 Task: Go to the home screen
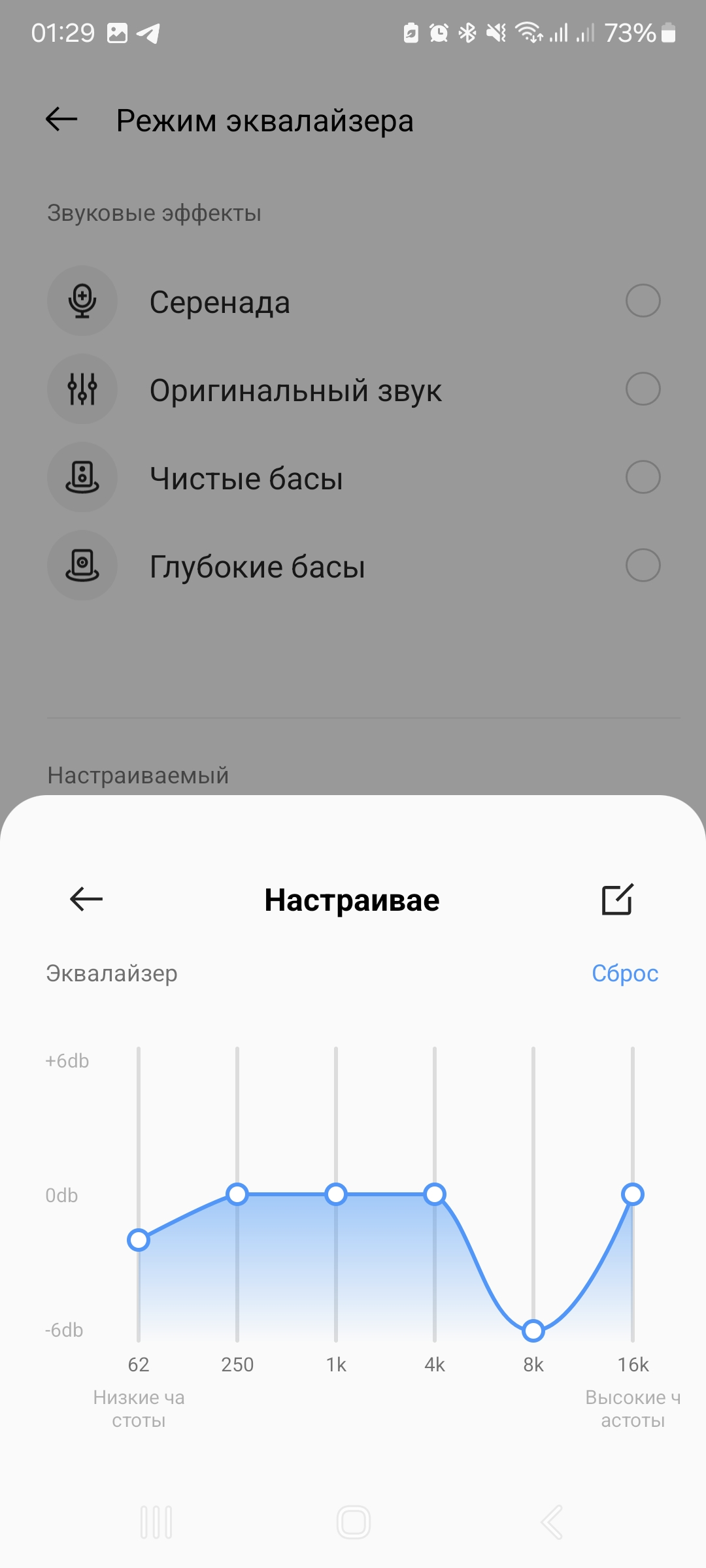pos(354,1522)
